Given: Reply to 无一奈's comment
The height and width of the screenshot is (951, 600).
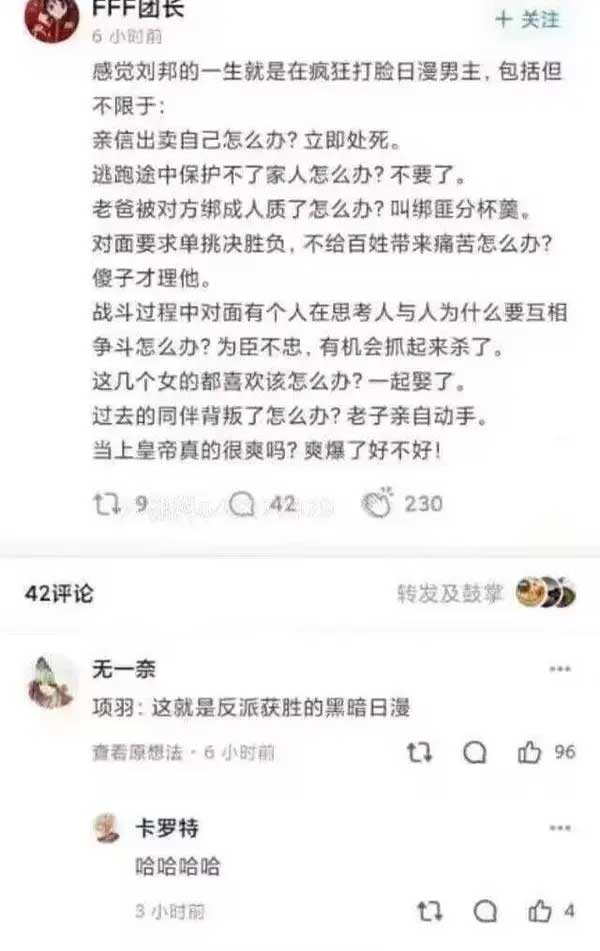Looking at the screenshot, I should [476, 753].
